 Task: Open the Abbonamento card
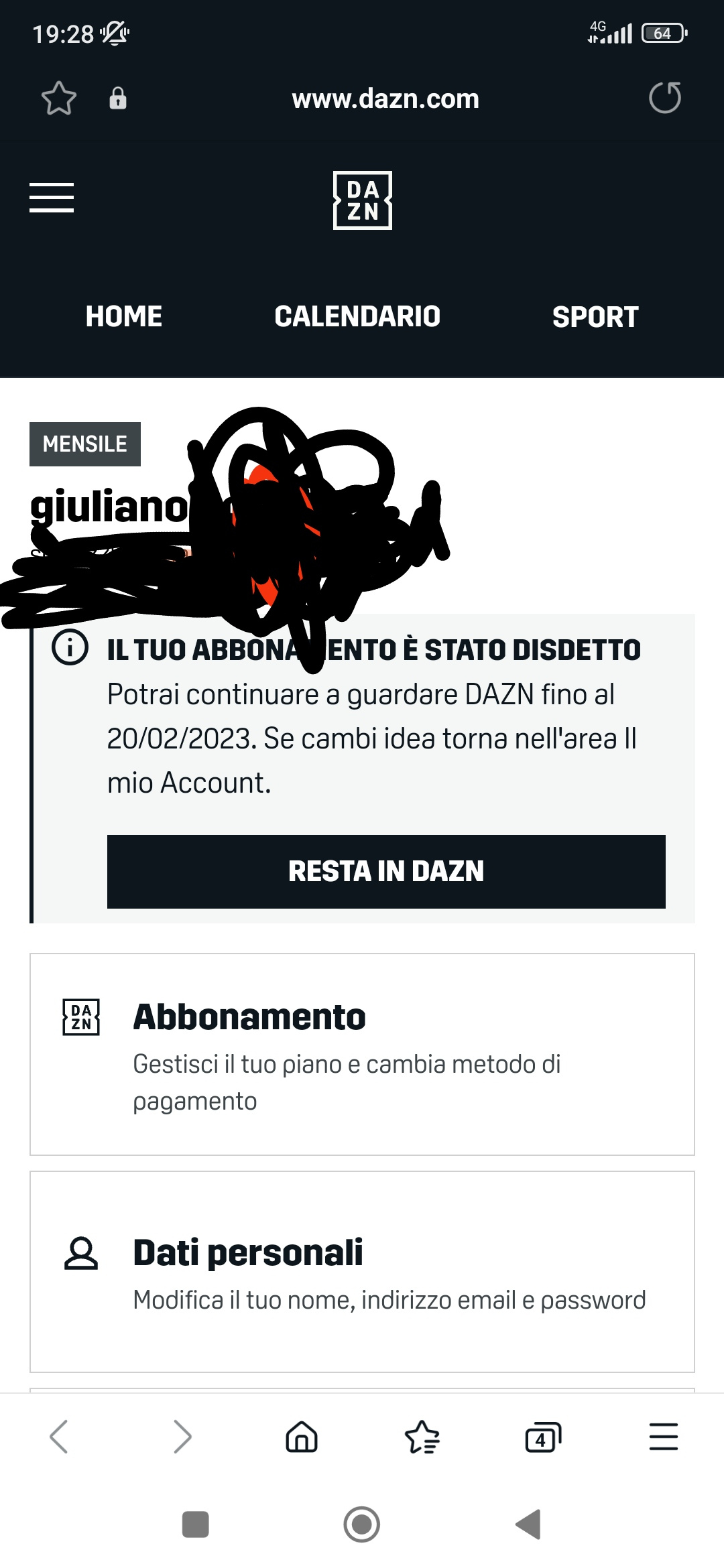point(362,1054)
